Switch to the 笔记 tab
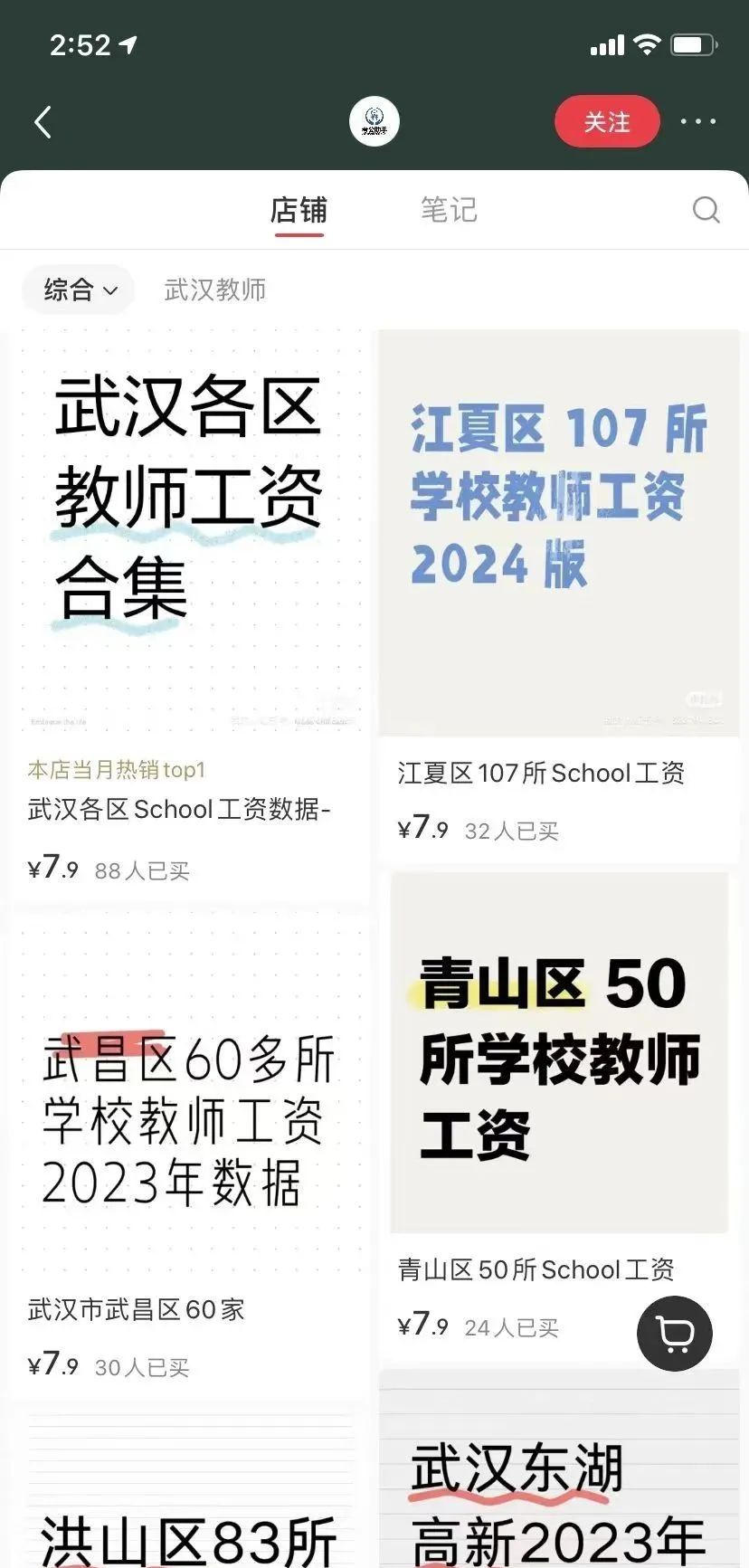Viewport: 749px width, 1568px height. tap(449, 210)
